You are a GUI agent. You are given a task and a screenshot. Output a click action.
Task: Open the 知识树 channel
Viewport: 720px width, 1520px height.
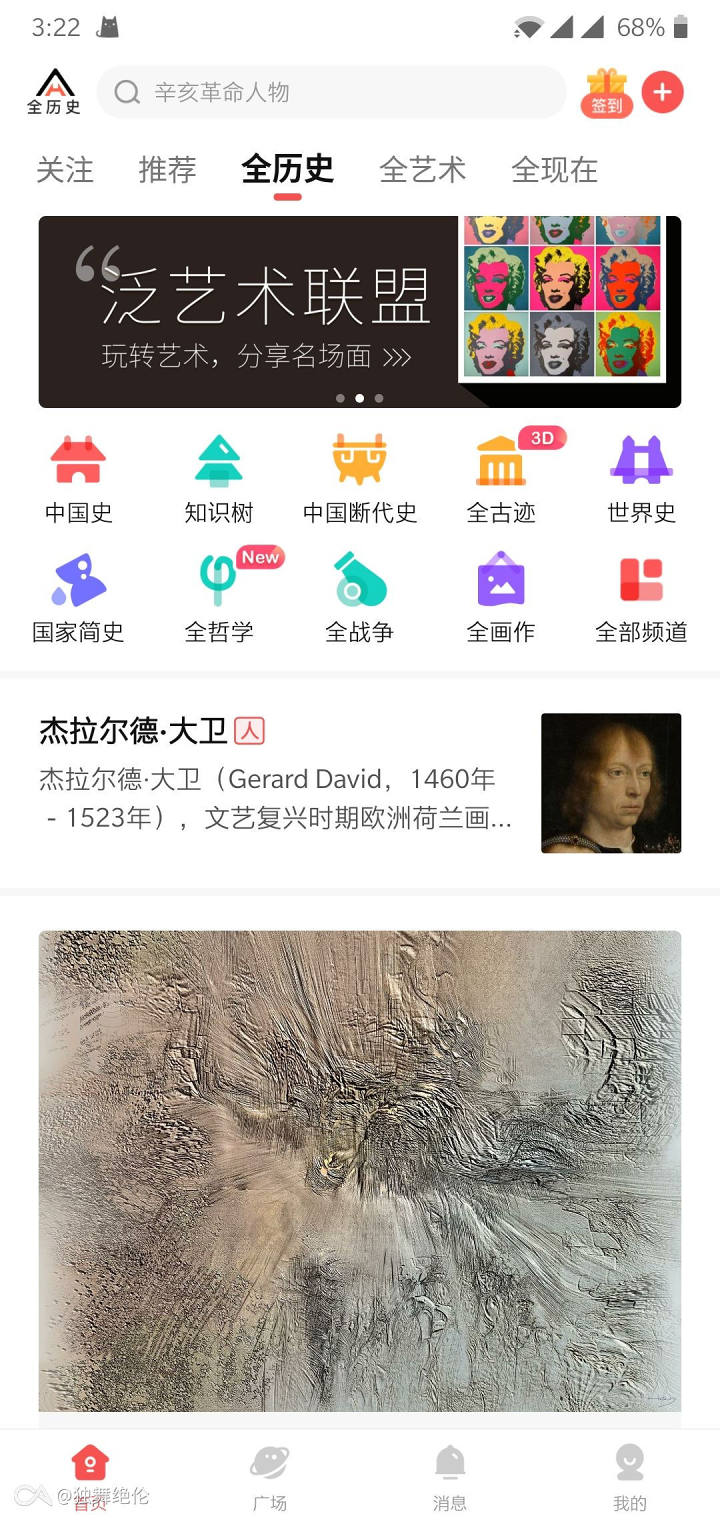pyautogui.click(x=219, y=480)
